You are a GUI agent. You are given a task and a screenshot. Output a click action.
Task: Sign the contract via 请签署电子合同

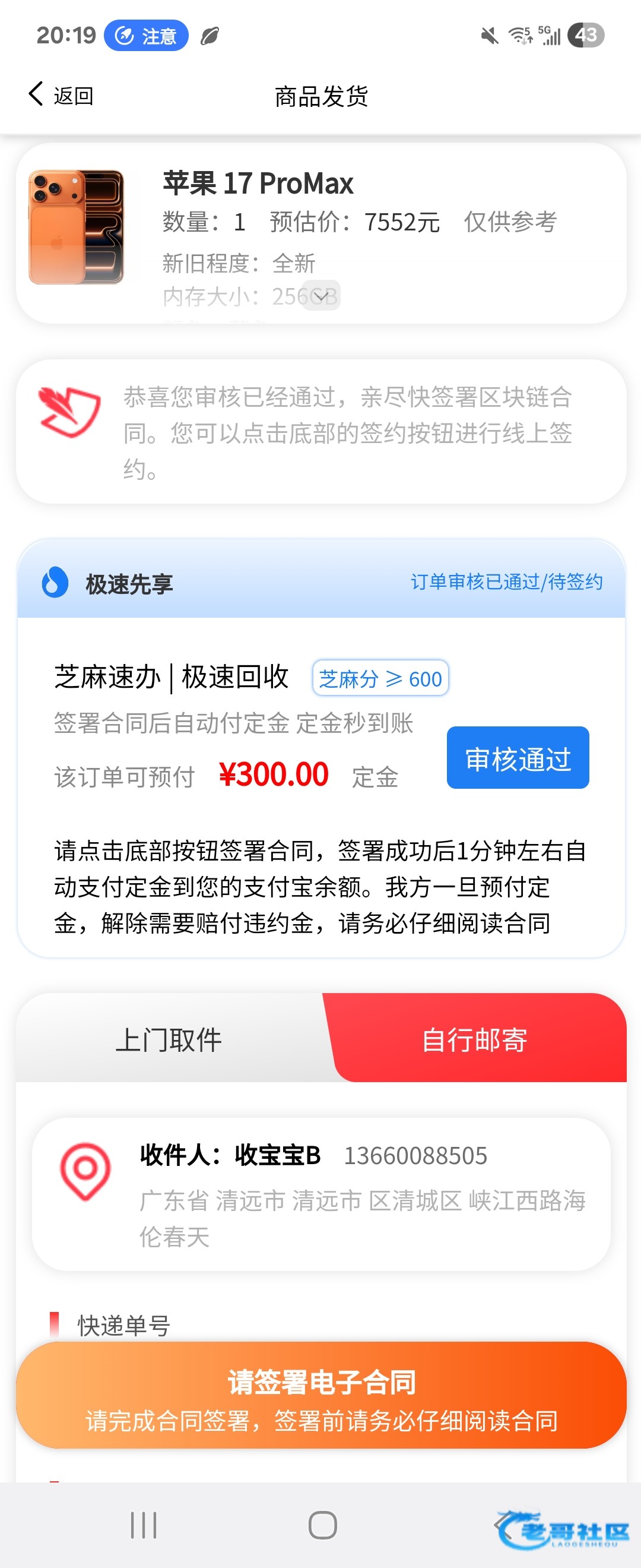tap(320, 1395)
